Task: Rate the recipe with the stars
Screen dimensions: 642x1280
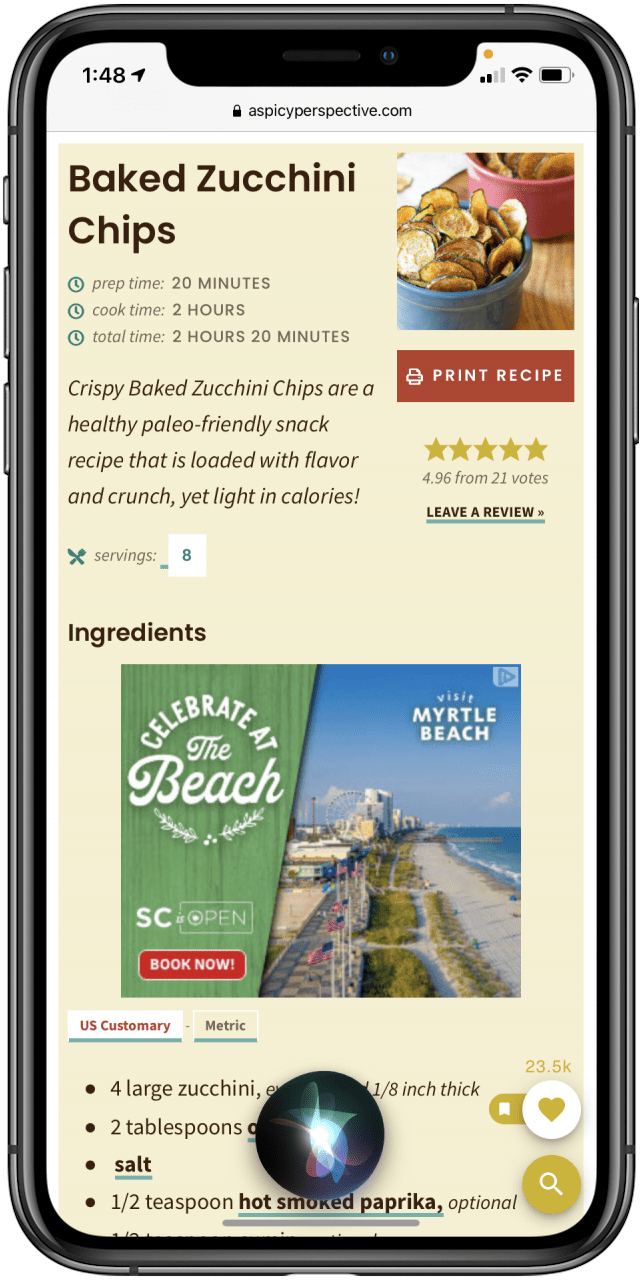Action: 485,449
